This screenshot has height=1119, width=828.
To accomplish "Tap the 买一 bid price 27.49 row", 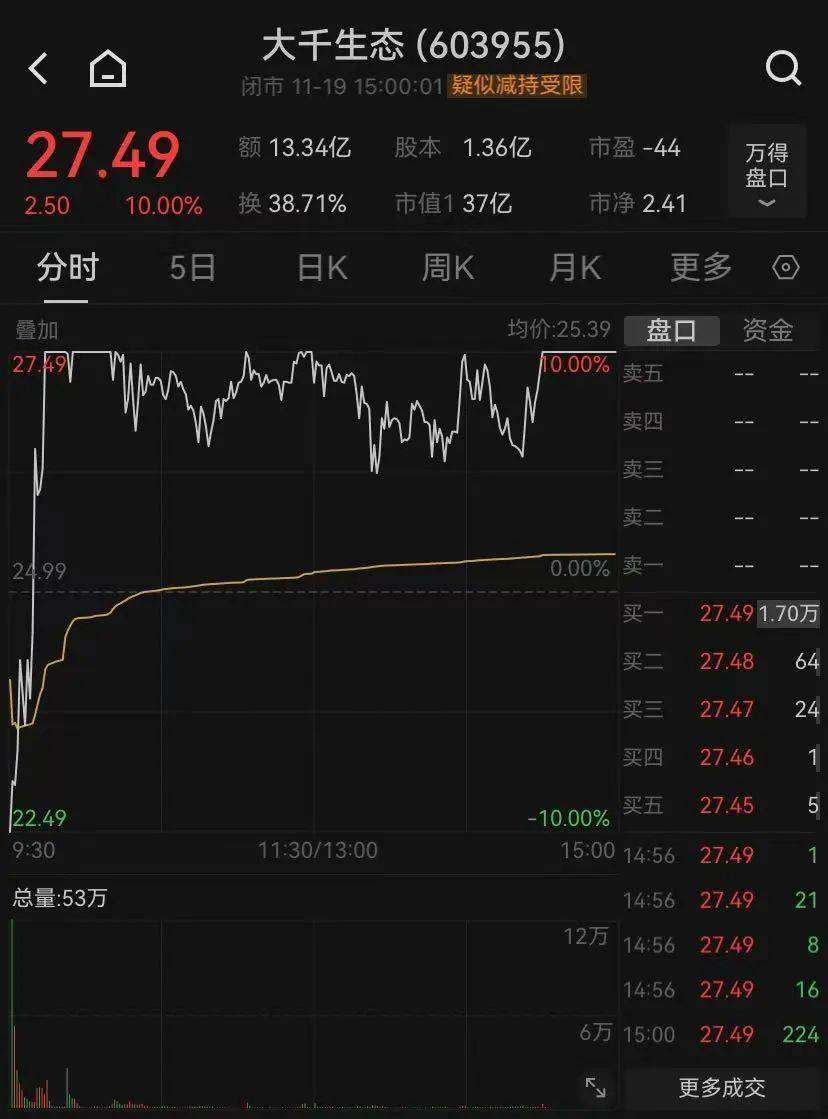I will [x=720, y=614].
